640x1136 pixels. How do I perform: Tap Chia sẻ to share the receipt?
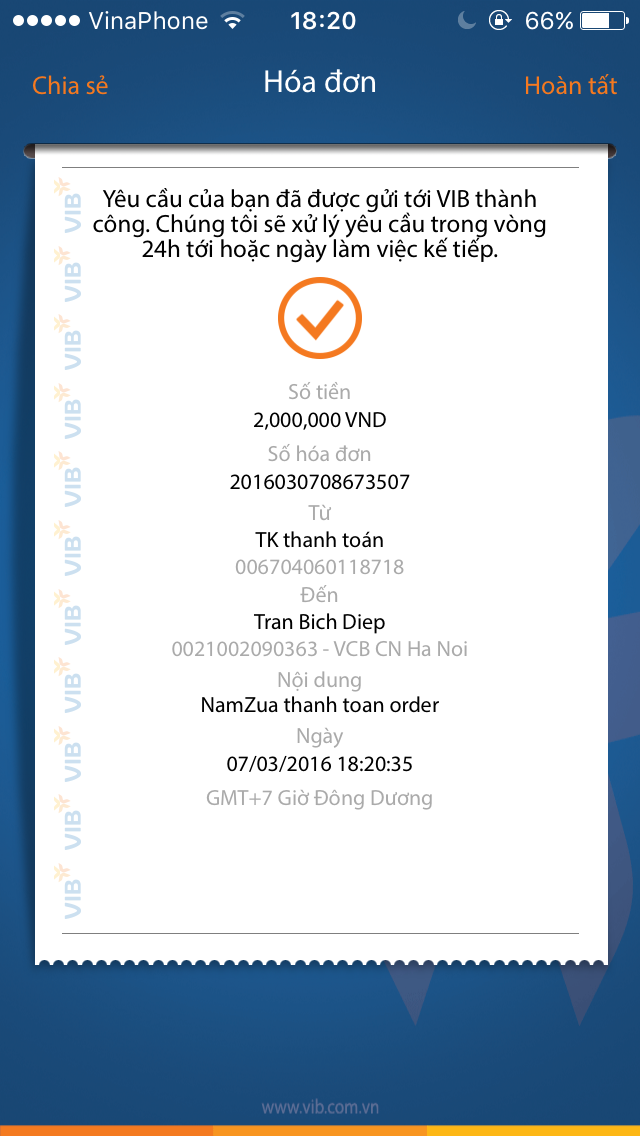point(70,85)
